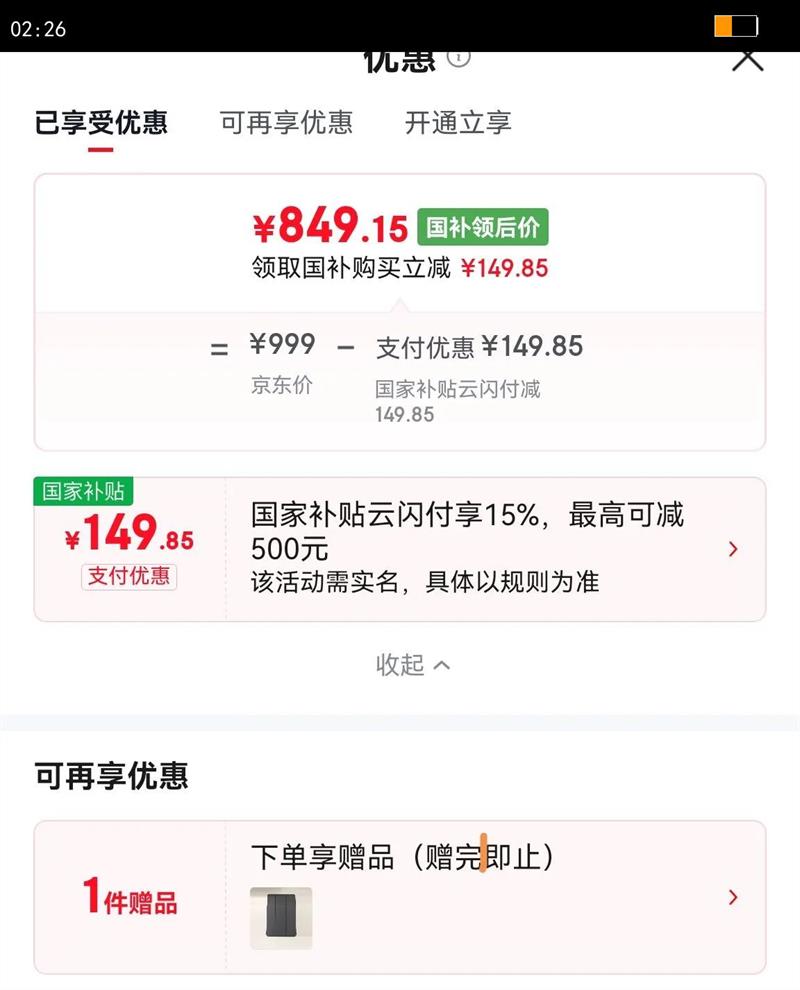800x990 pixels.
Task: Click the subsidy activity rules text
Action: 423,583
